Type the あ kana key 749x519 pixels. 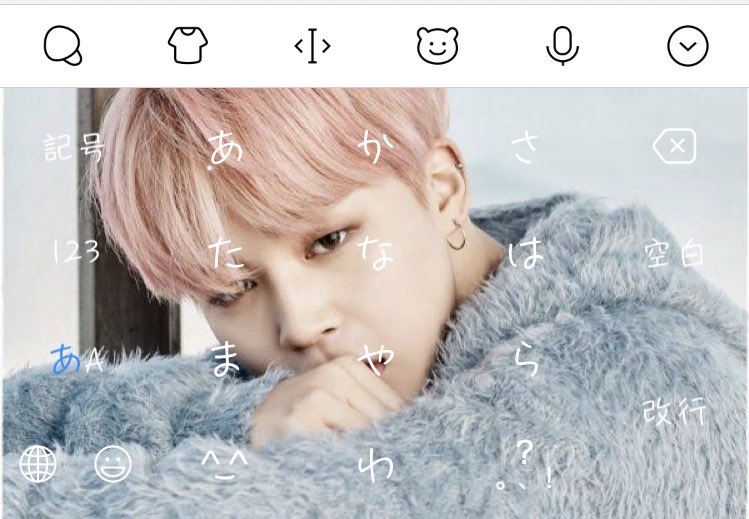225,148
